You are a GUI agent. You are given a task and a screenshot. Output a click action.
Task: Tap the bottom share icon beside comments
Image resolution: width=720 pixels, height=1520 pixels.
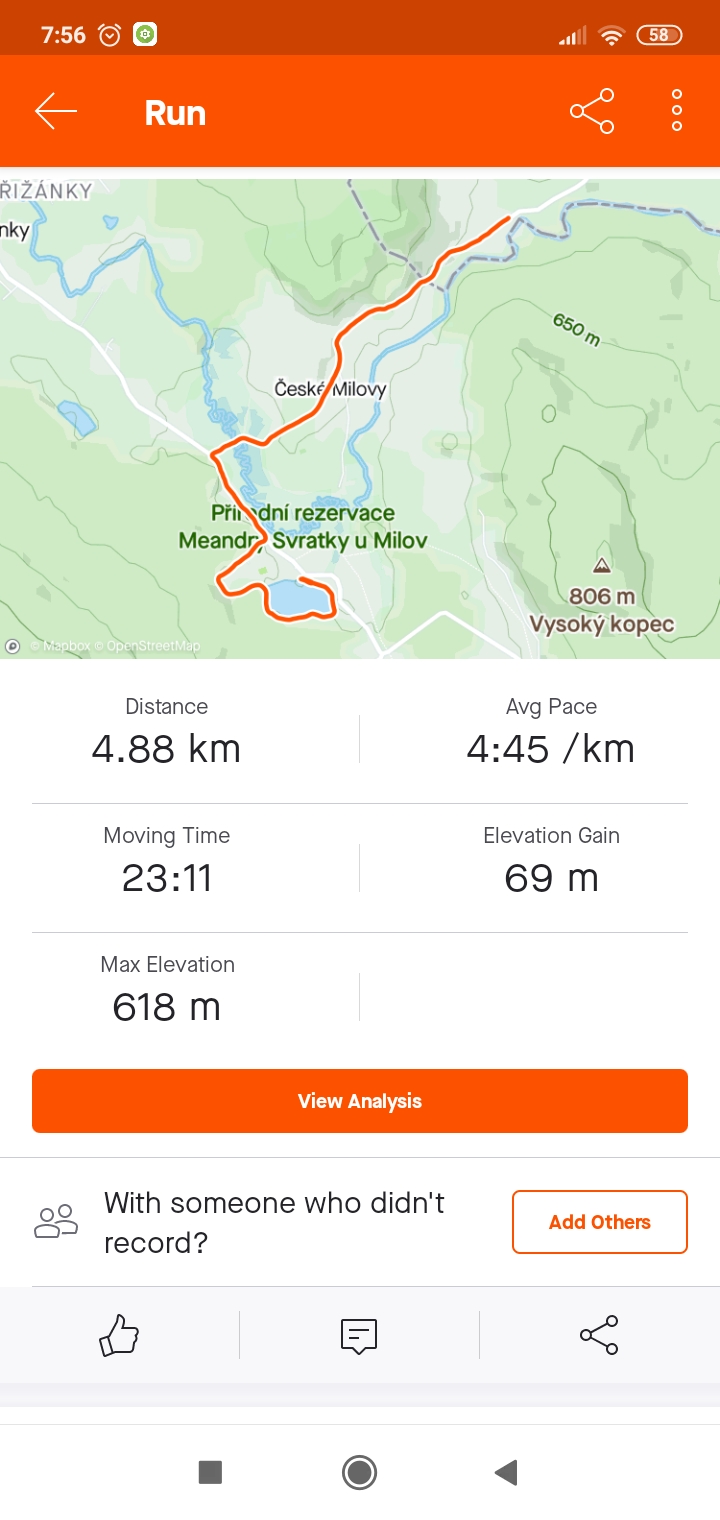pyautogui.click(x=599, y=1335)
